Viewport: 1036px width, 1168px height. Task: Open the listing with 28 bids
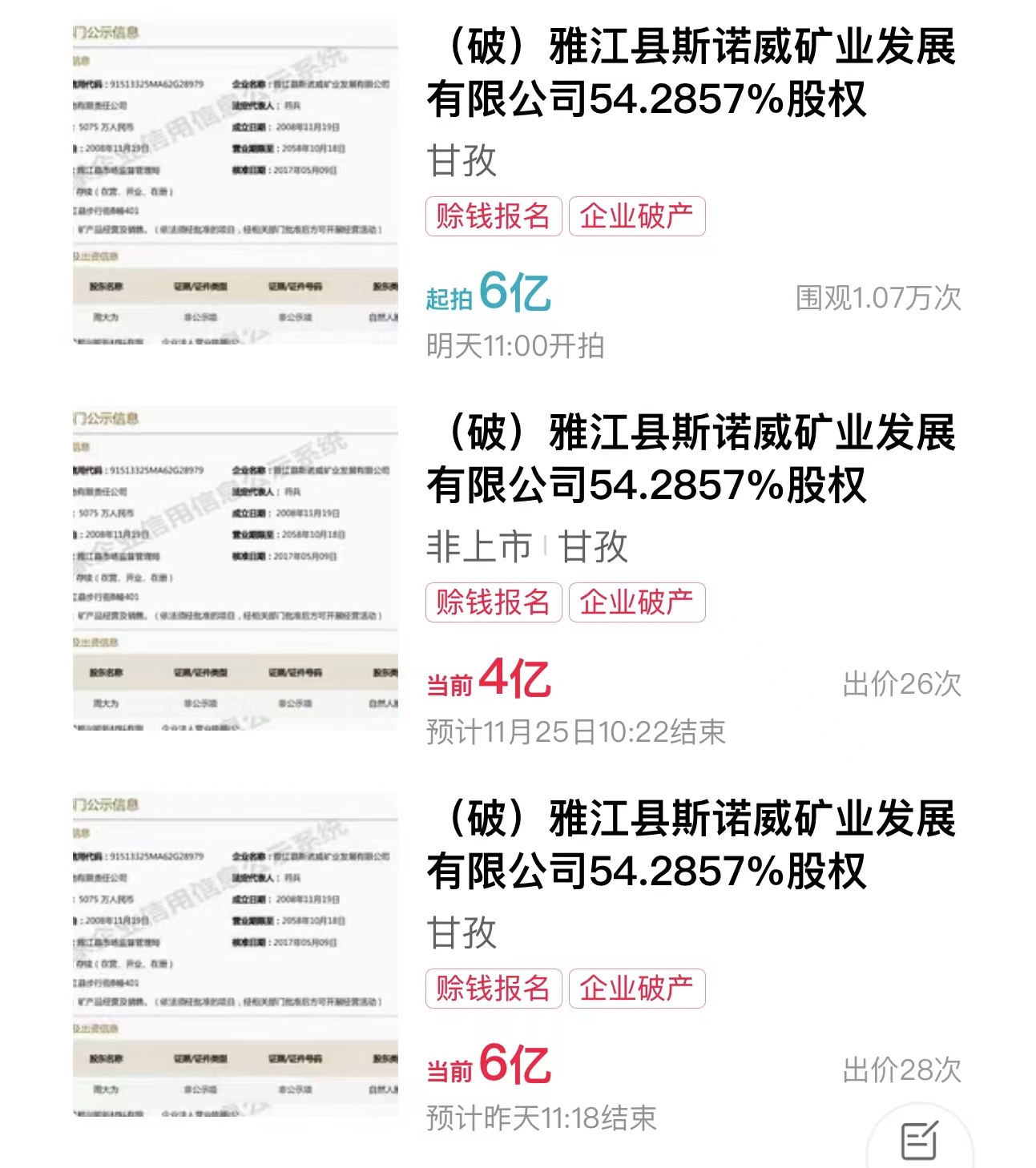pyautogui.click(x=689, y=845)
